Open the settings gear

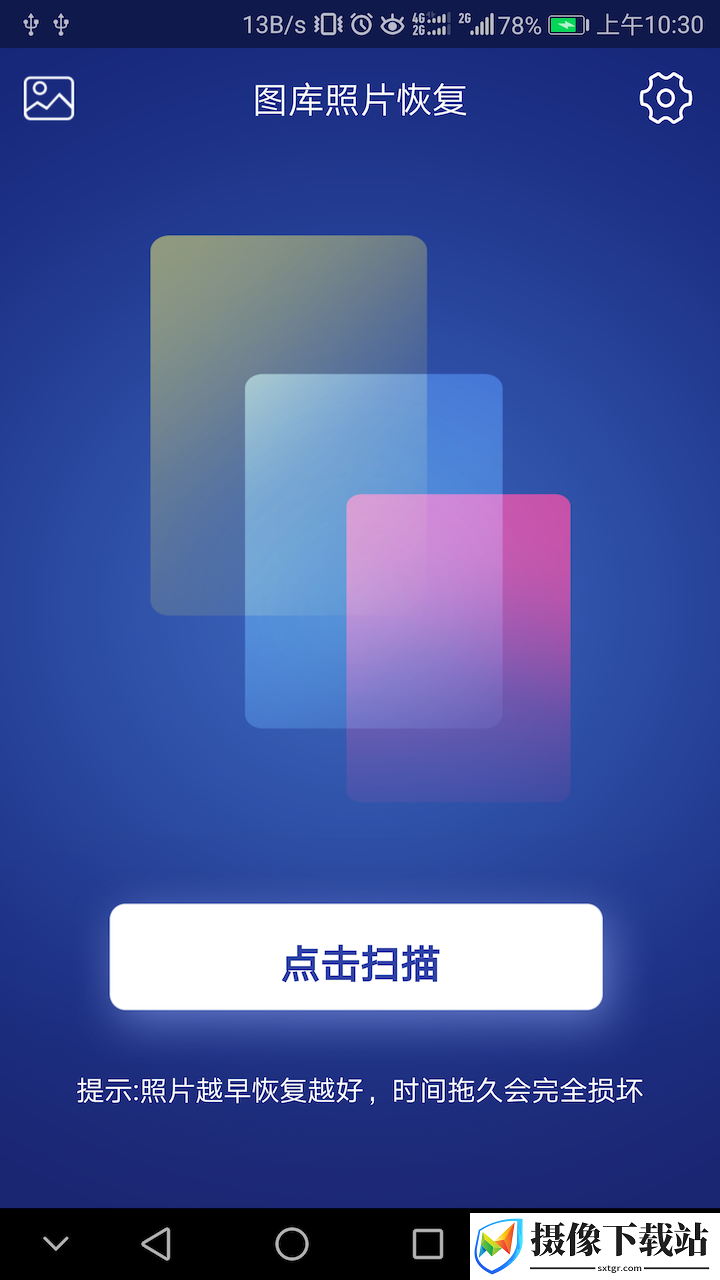[666, 98]
